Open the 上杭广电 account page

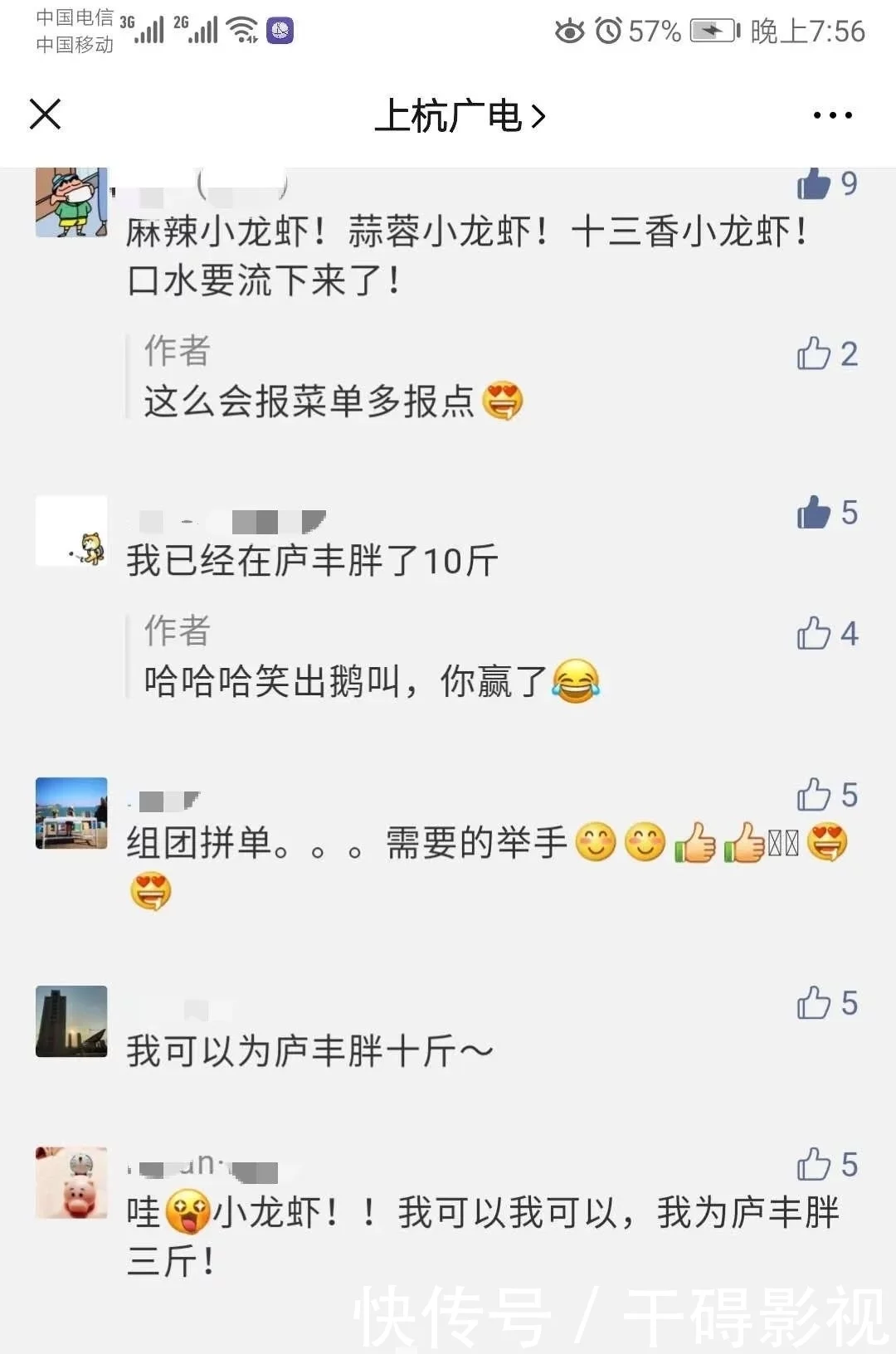coord(459,116)
